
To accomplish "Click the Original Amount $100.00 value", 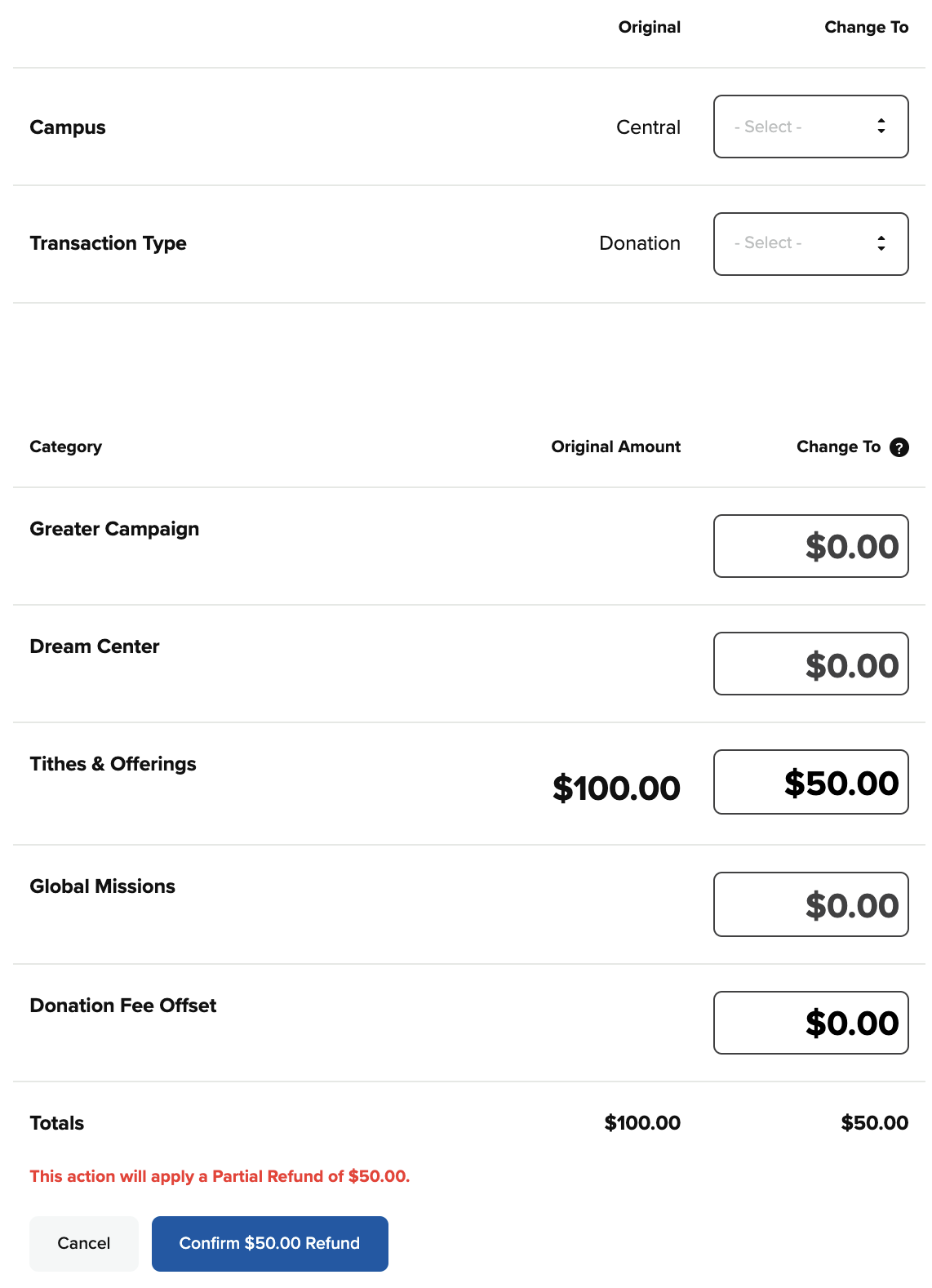I will tap(616, 788).
